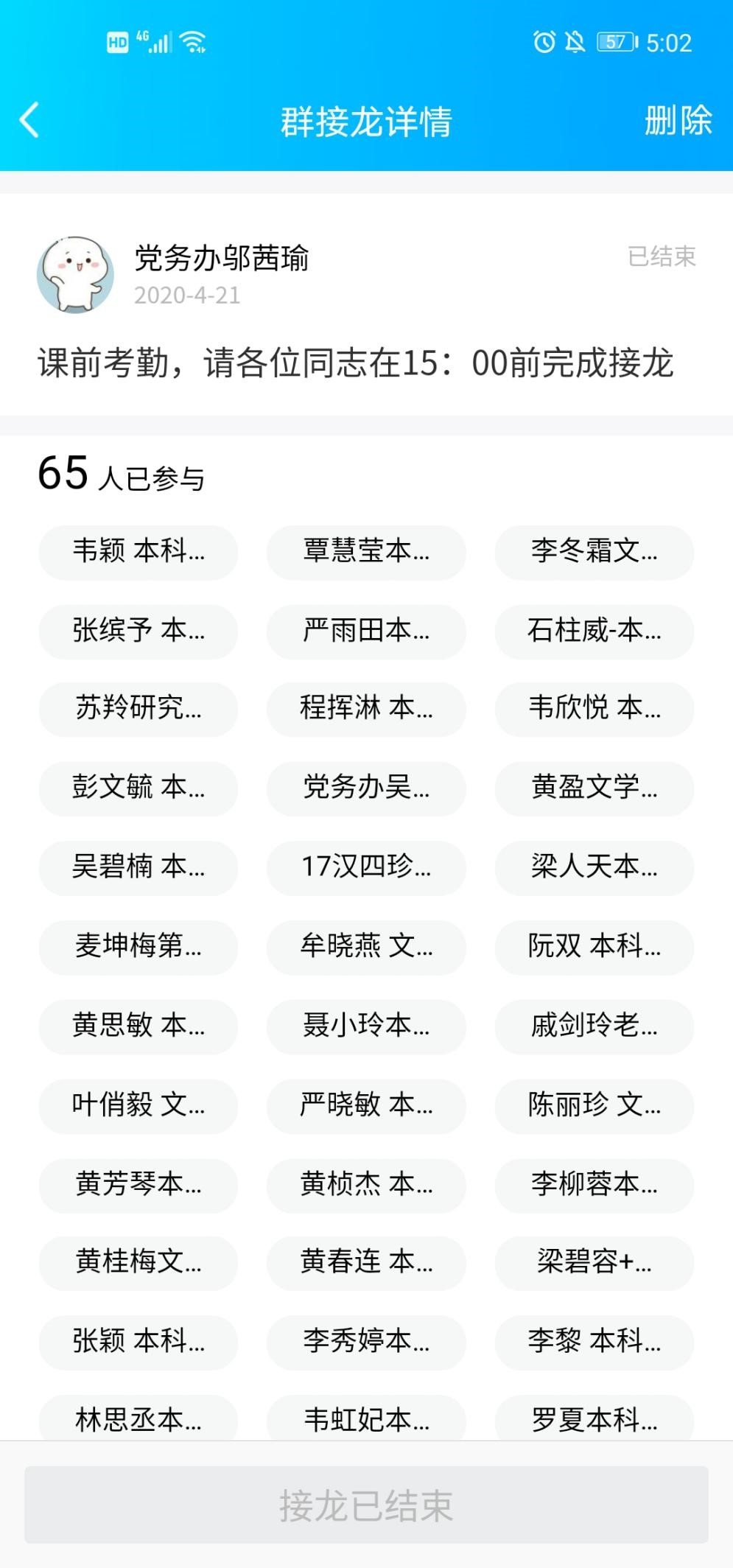Screen dimensions: 733x1568
Task: Tap the 李冬霜文 chip
Action: click(594, 552)
